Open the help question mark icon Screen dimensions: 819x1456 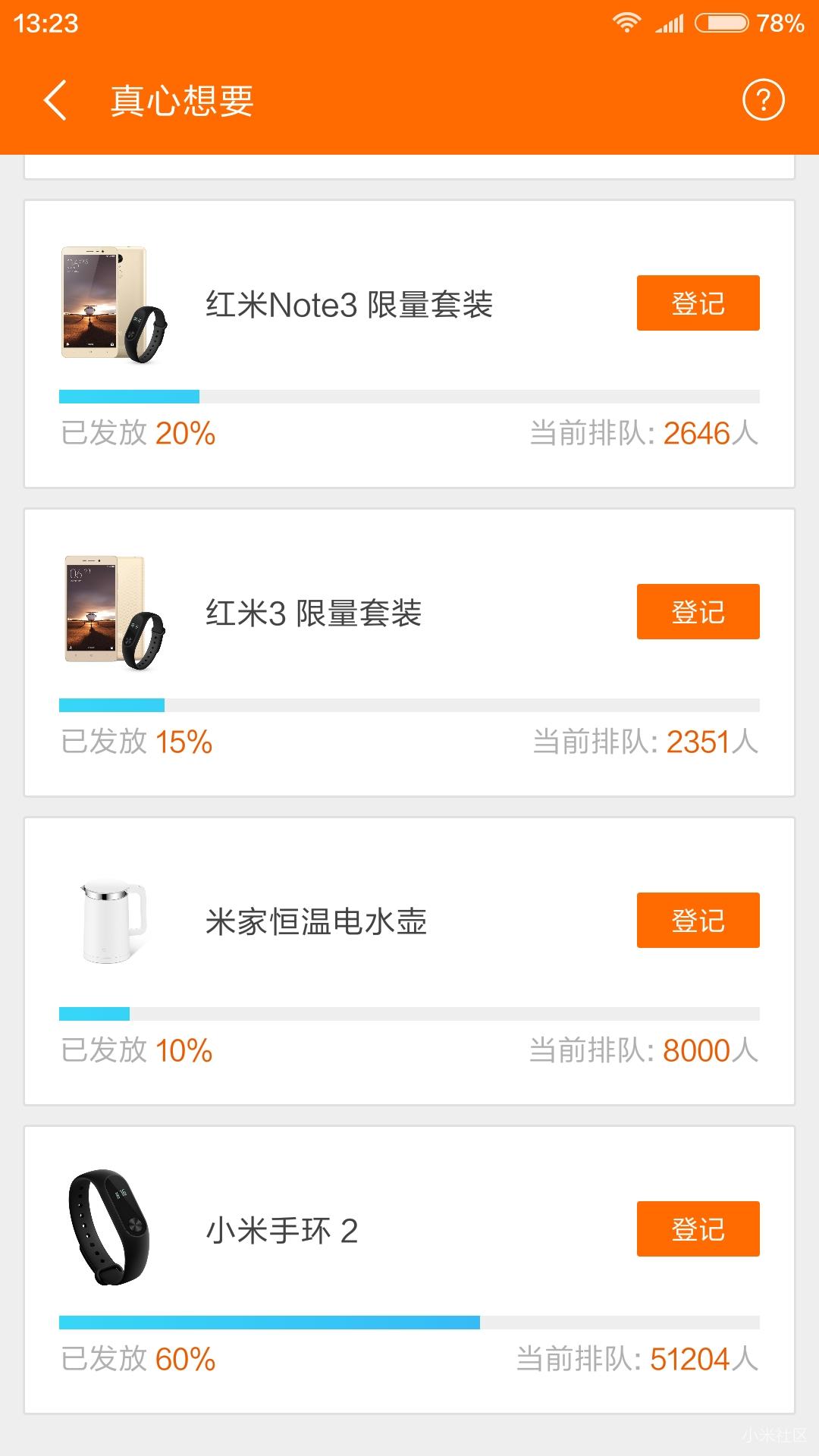click(x=764, y=99)
